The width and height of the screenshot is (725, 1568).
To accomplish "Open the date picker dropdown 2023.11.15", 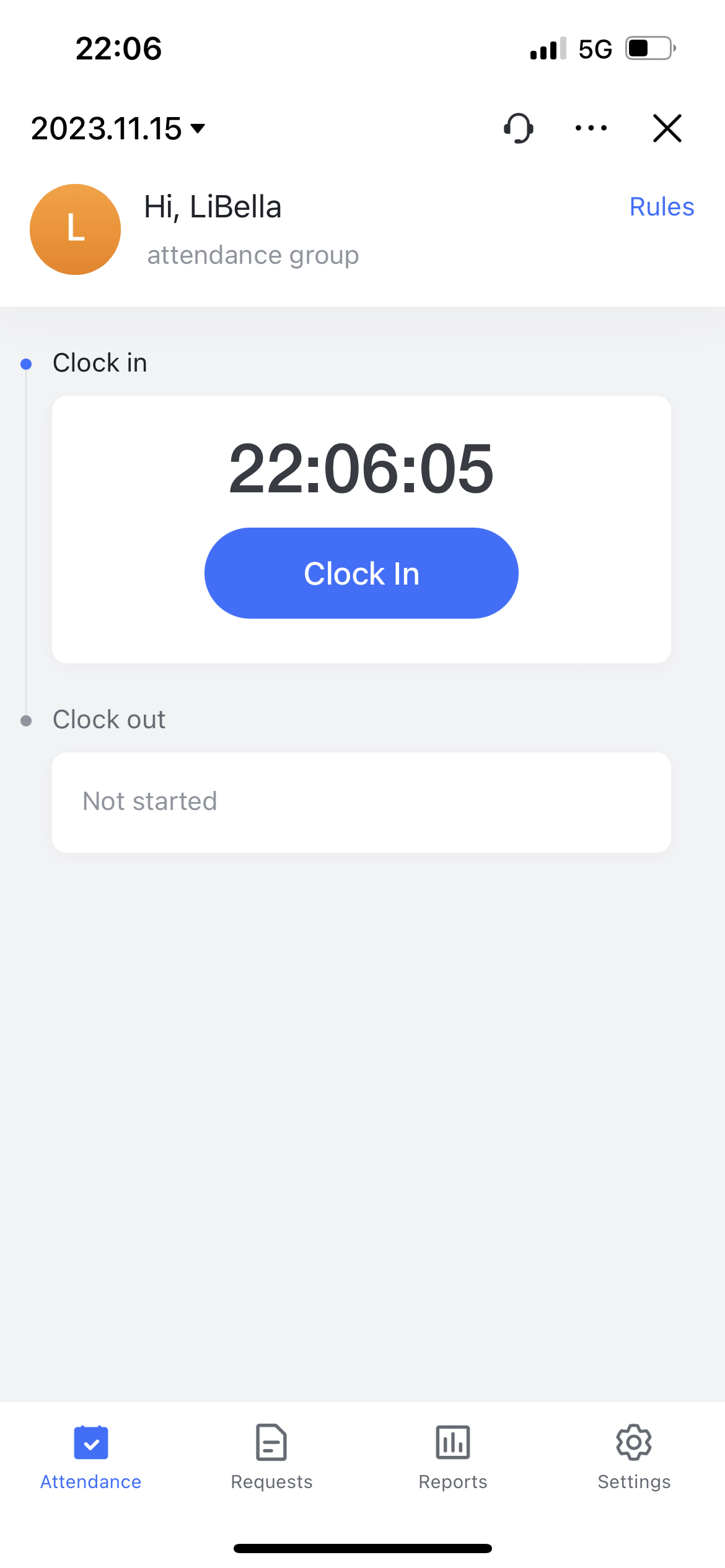I will (x=118, y=129).
